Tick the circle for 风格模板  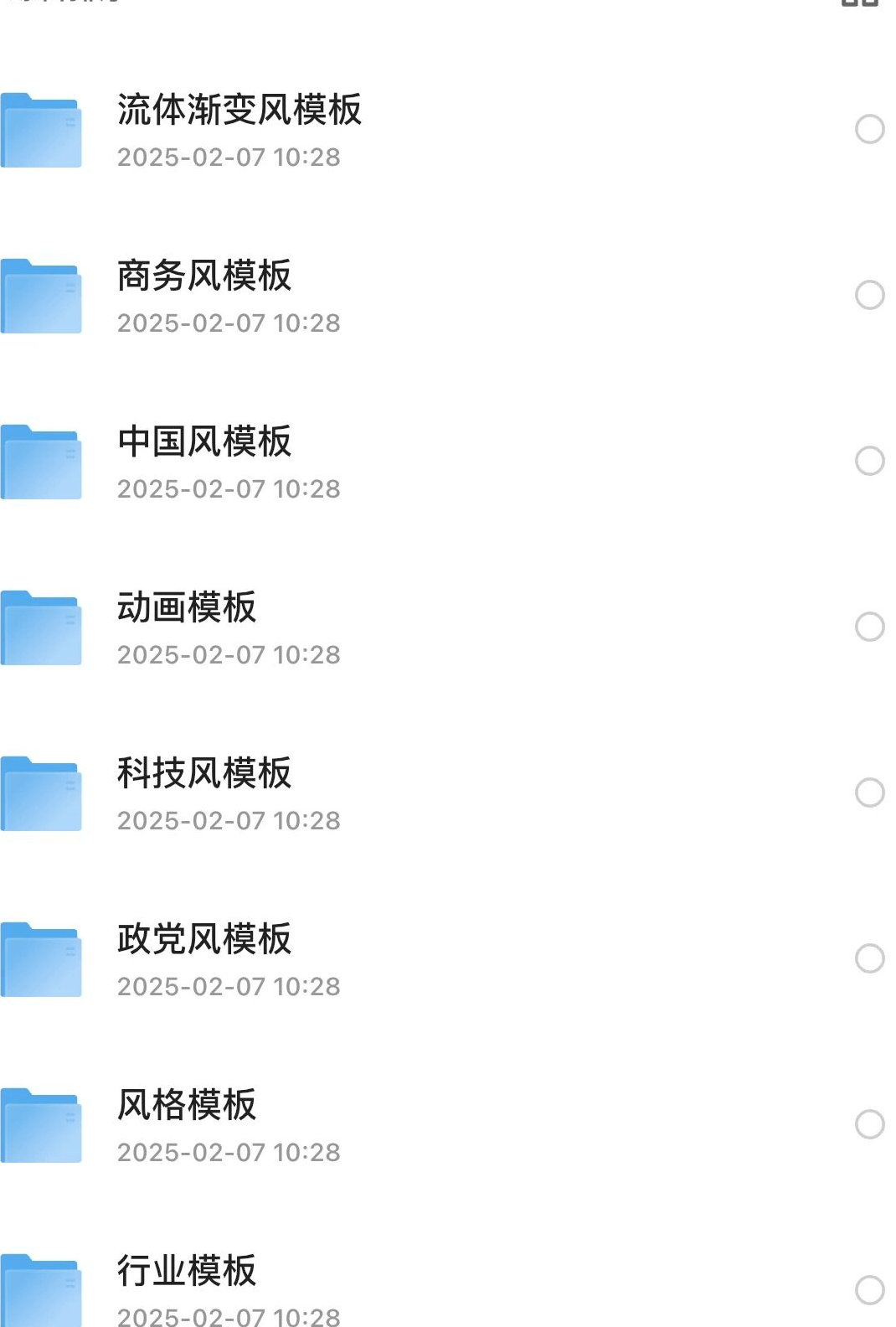(869, 1124)
